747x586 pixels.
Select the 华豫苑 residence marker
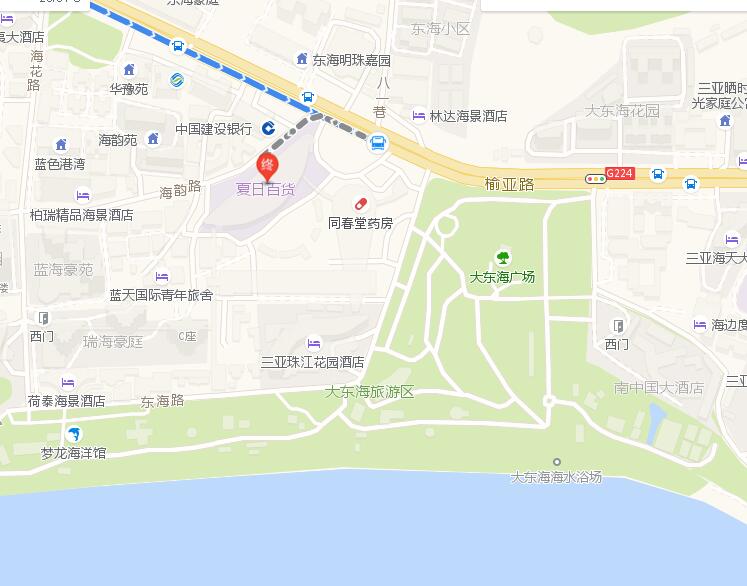coord(128,70)
